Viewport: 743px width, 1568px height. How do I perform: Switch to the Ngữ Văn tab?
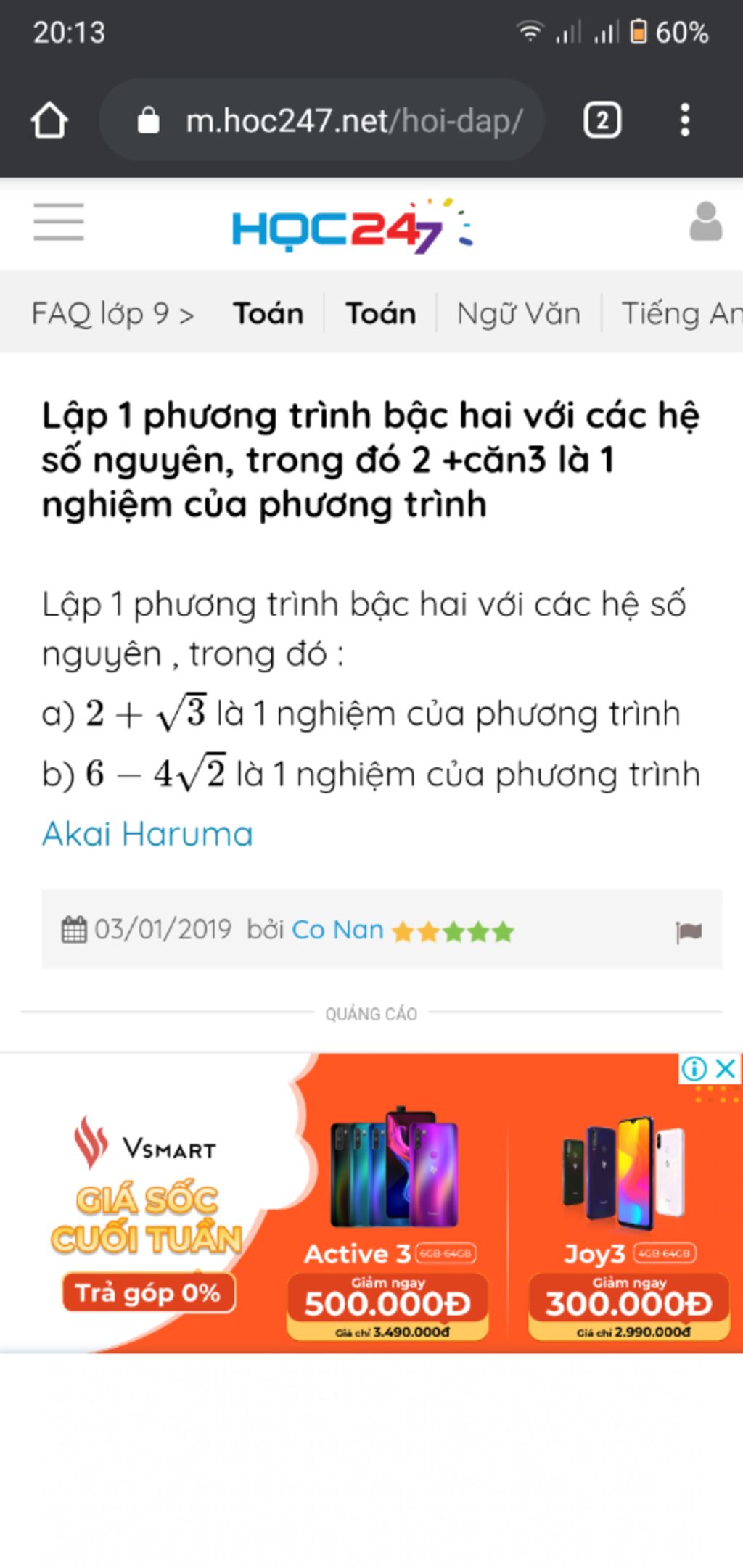[x=517, y=313]
